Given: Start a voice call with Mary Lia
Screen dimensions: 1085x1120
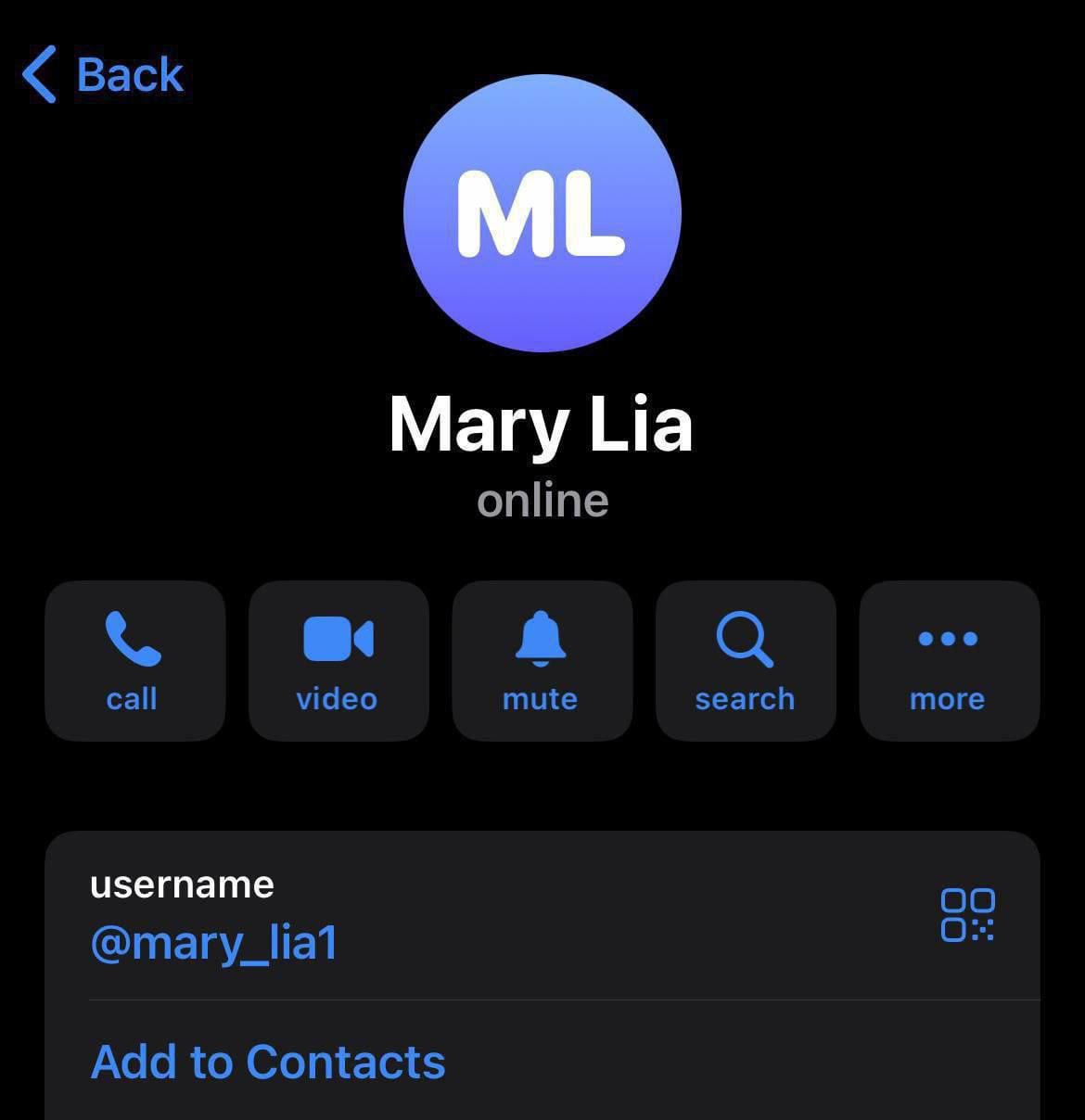Looking at the screenshot, I should pos(134,660).
